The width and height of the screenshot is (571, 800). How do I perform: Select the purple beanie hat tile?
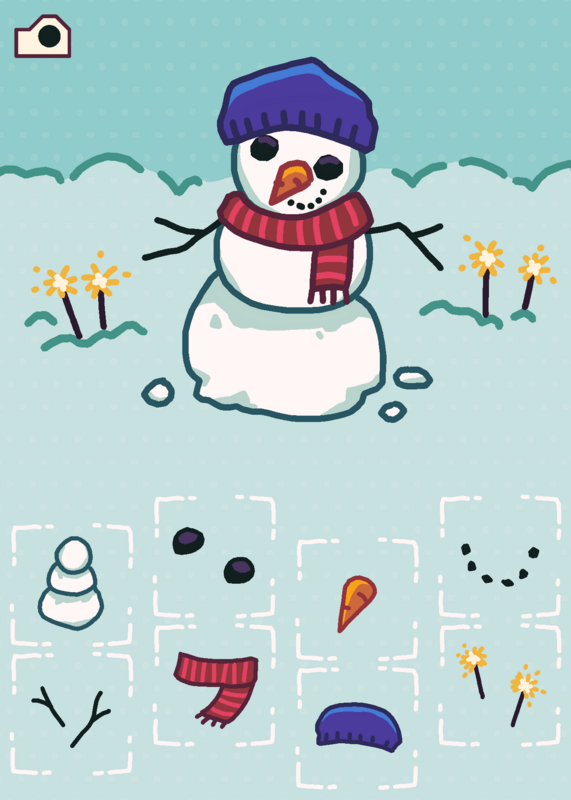pos(357,728)
